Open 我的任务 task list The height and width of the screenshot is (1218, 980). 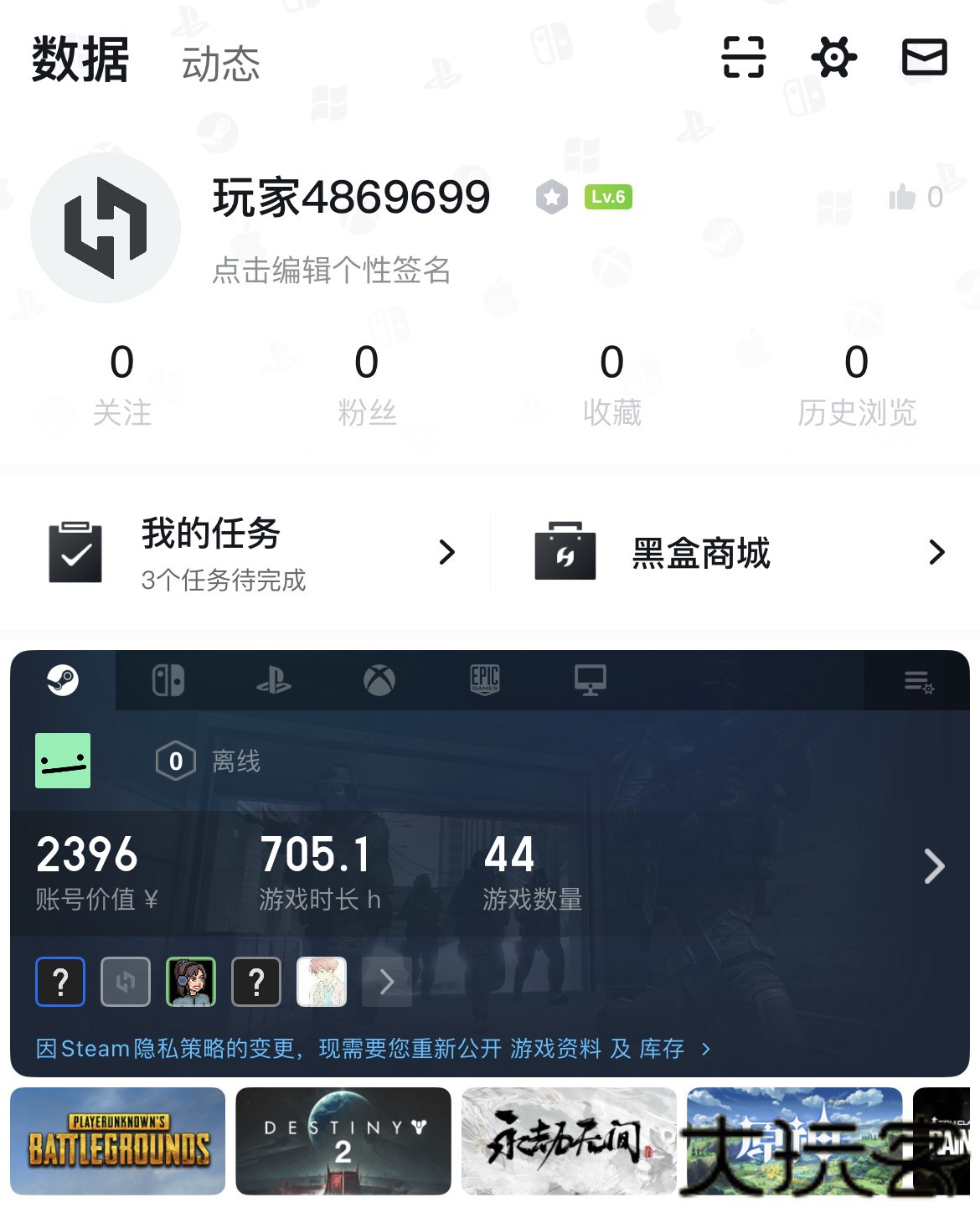[x=251, y=553]
